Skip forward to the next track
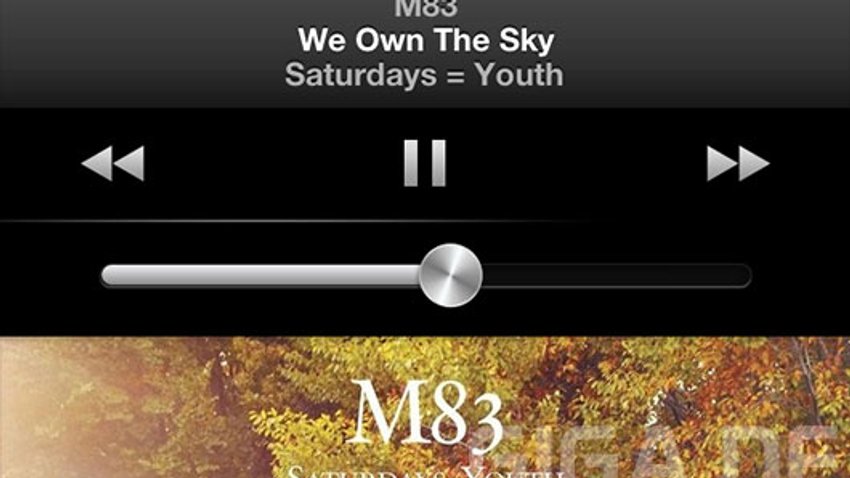Screen dimensions: 850x478 (x=738, y=163)
